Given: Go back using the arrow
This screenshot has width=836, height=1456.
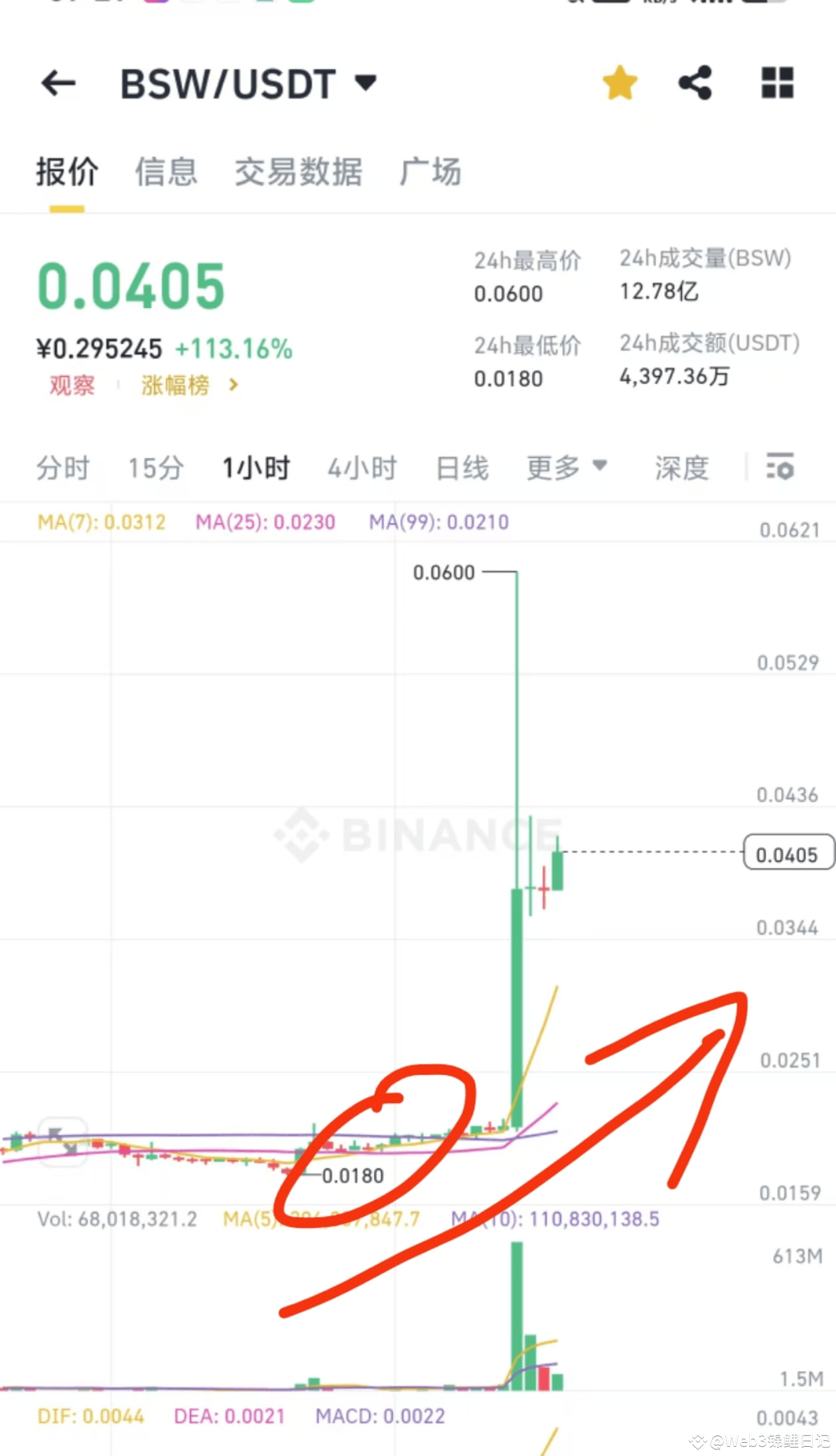Looking at the screenshot, I should (x=58, y=84).
